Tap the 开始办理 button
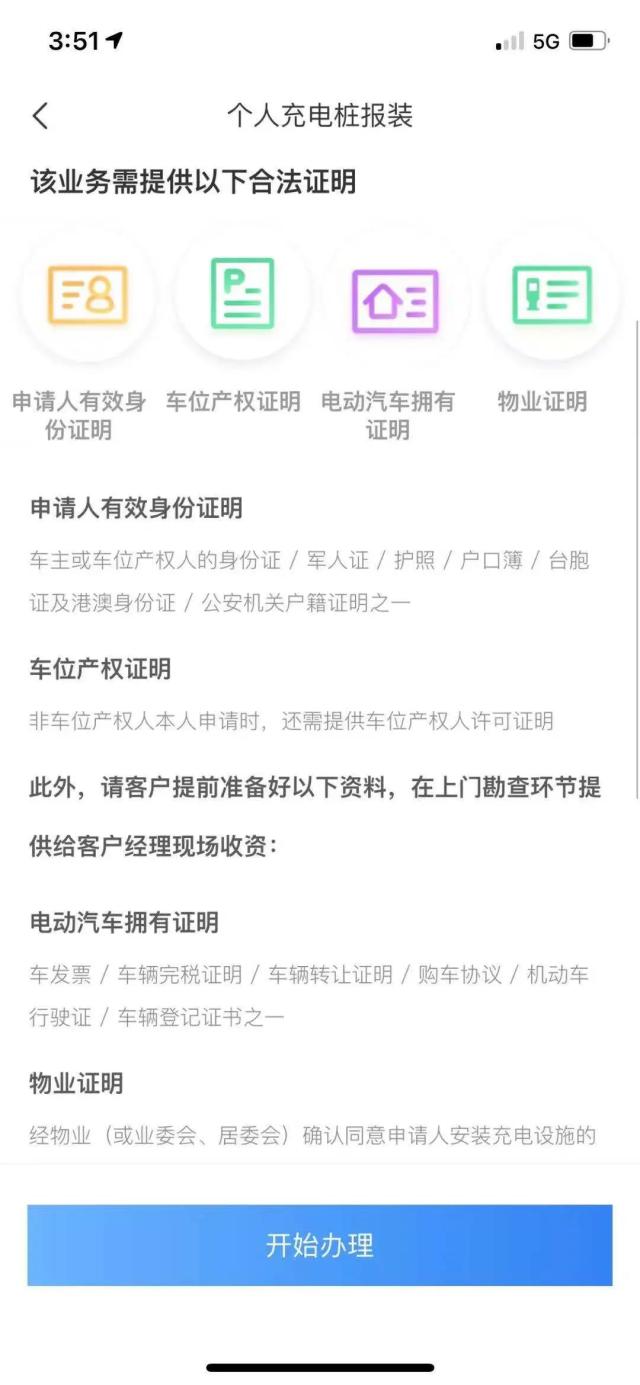 coord(320,1245)
